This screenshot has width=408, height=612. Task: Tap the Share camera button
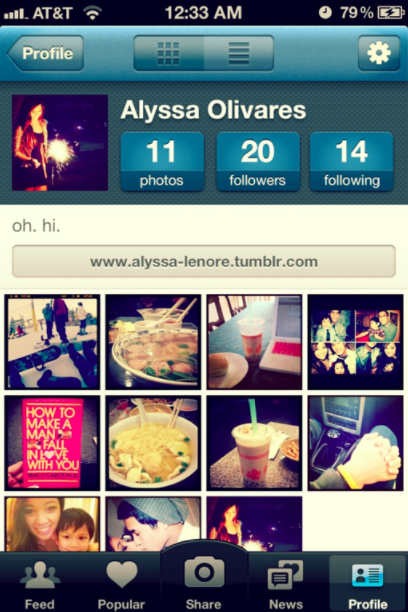click(204, 580)
